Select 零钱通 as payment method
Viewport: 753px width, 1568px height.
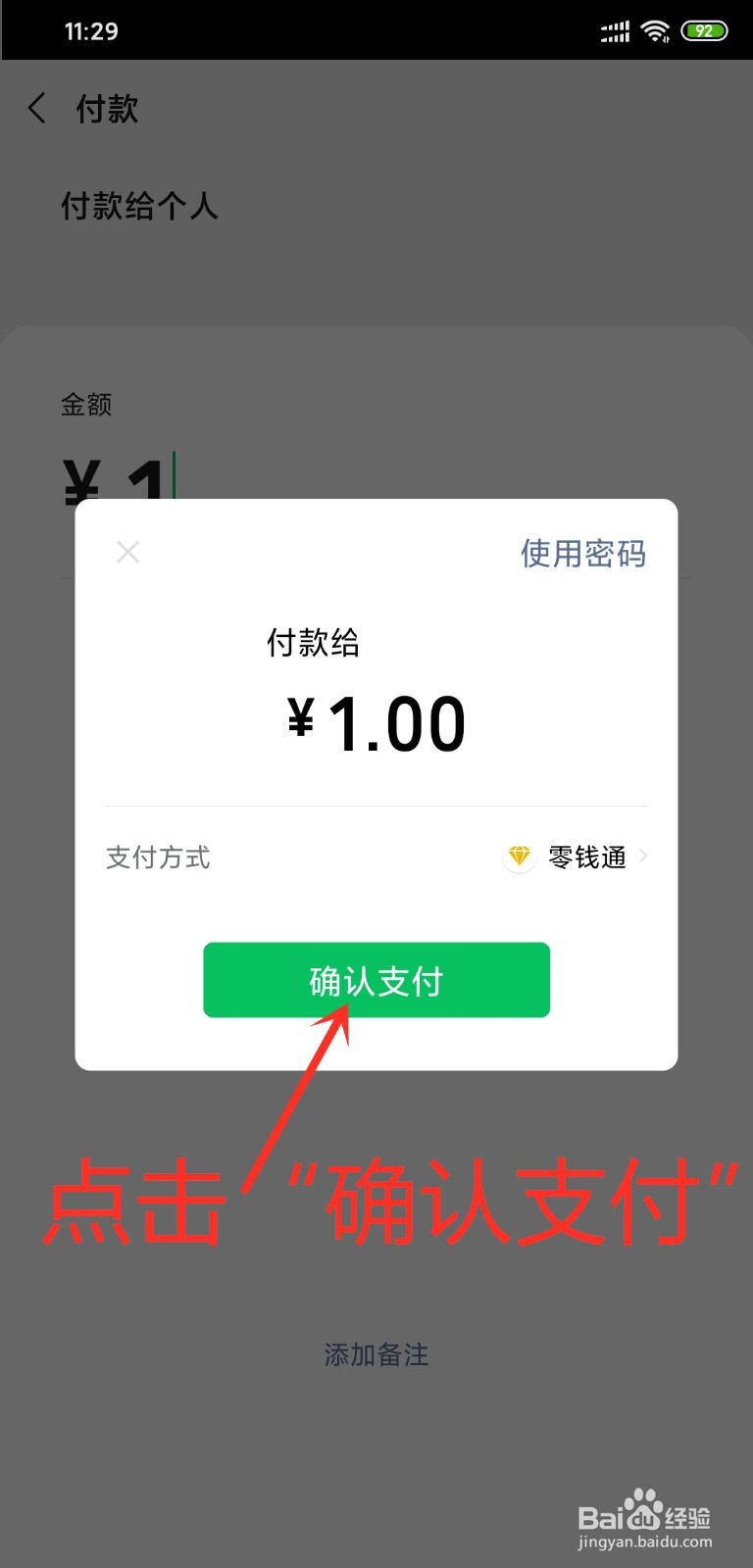click(586, 857)
